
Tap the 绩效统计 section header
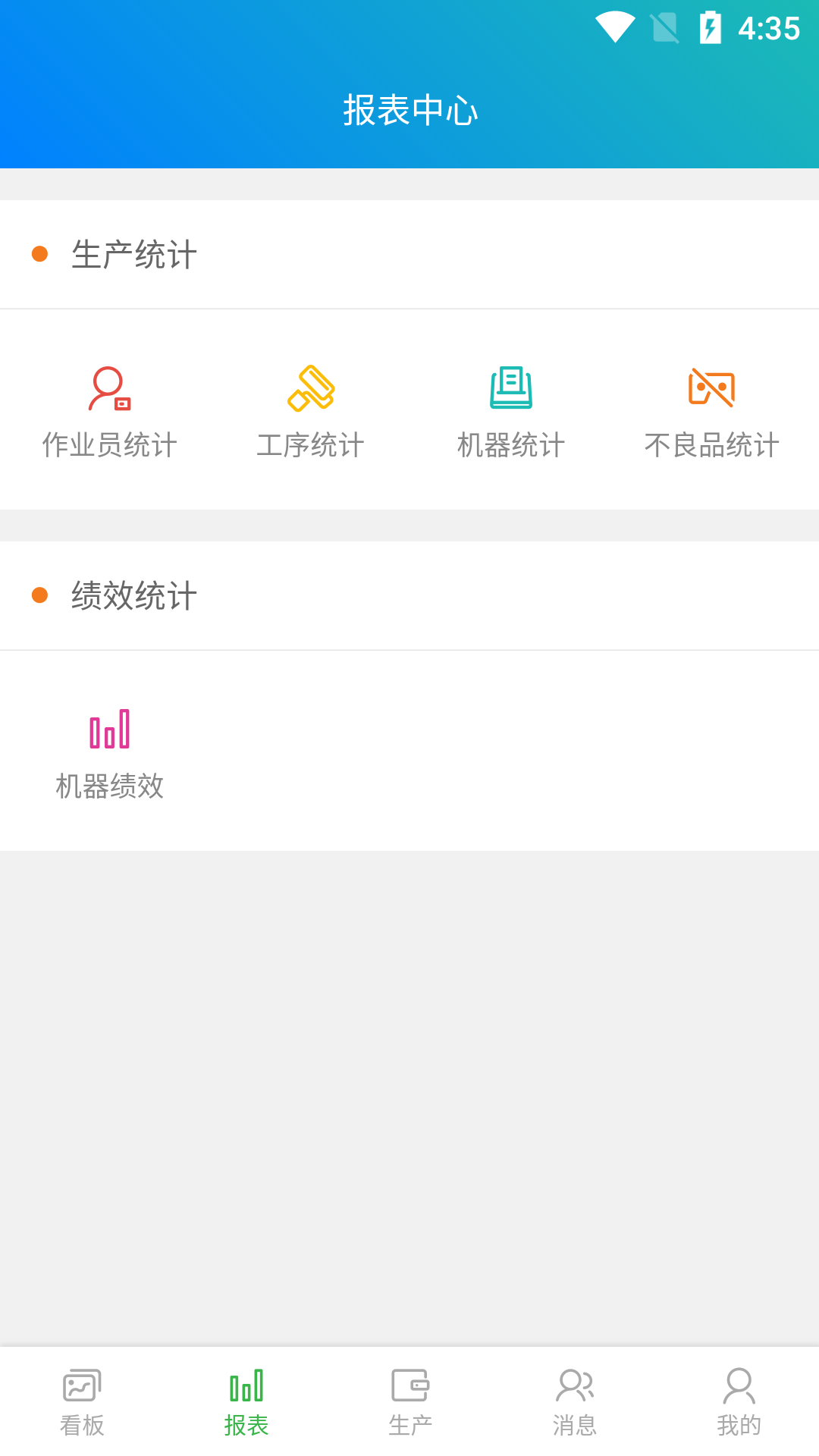click(132, 596)
